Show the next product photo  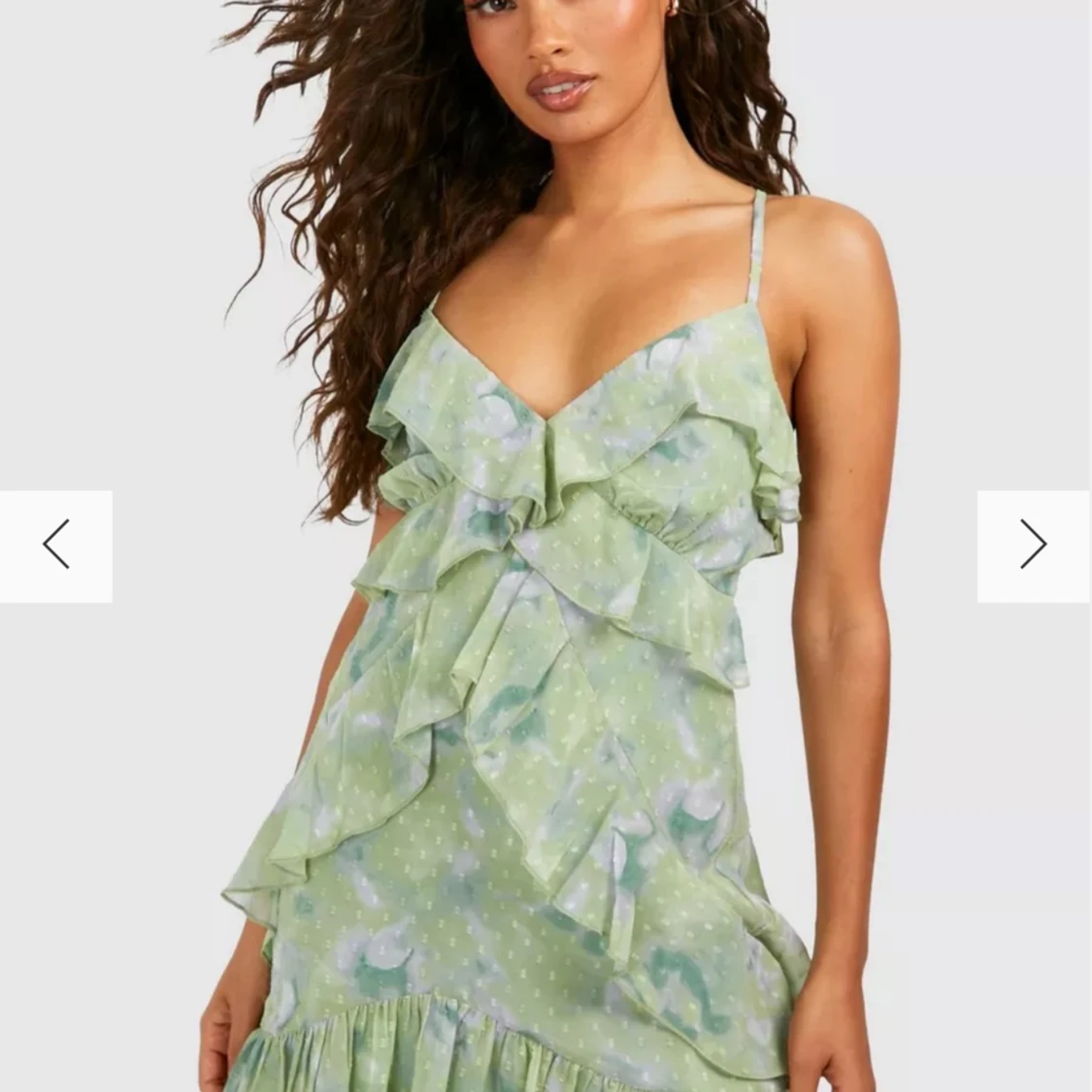pyautogui.click(x=1034, y=546)
